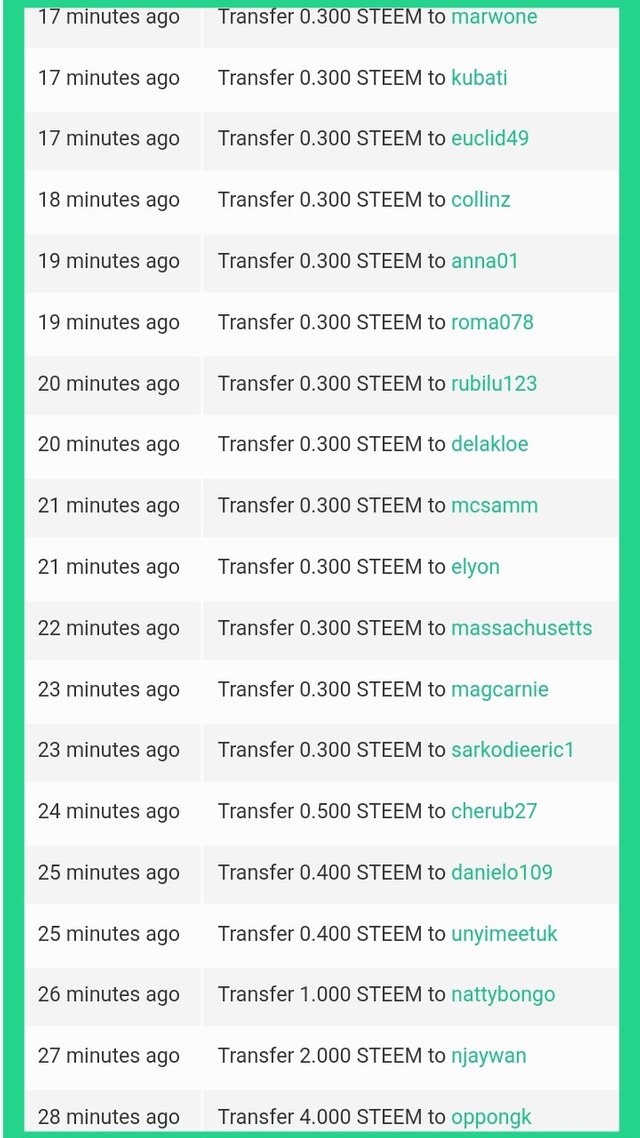Go to anna01's profile
Viewport: 640px width, 1138px height.
[485, 261]
